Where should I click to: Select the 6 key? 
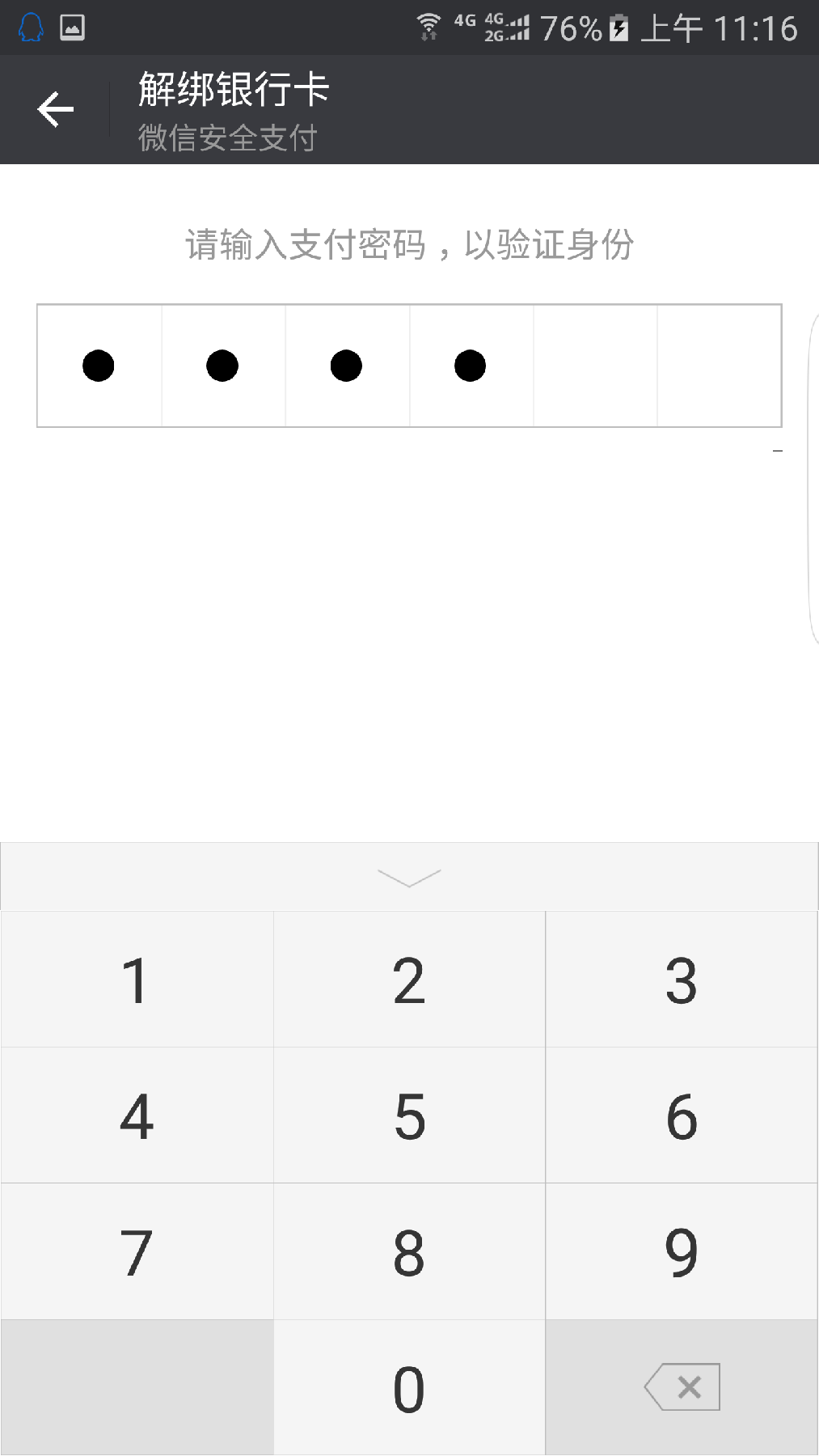point(682,1116)
